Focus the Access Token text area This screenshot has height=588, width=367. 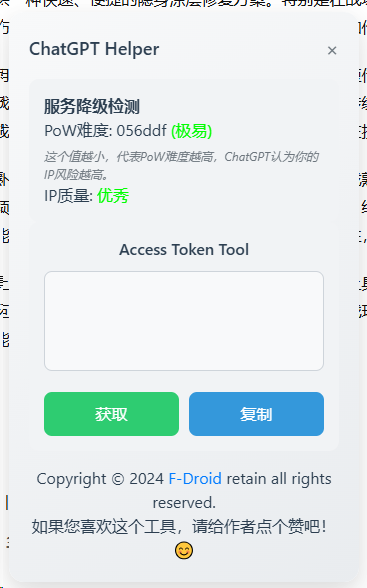point(184,321)
